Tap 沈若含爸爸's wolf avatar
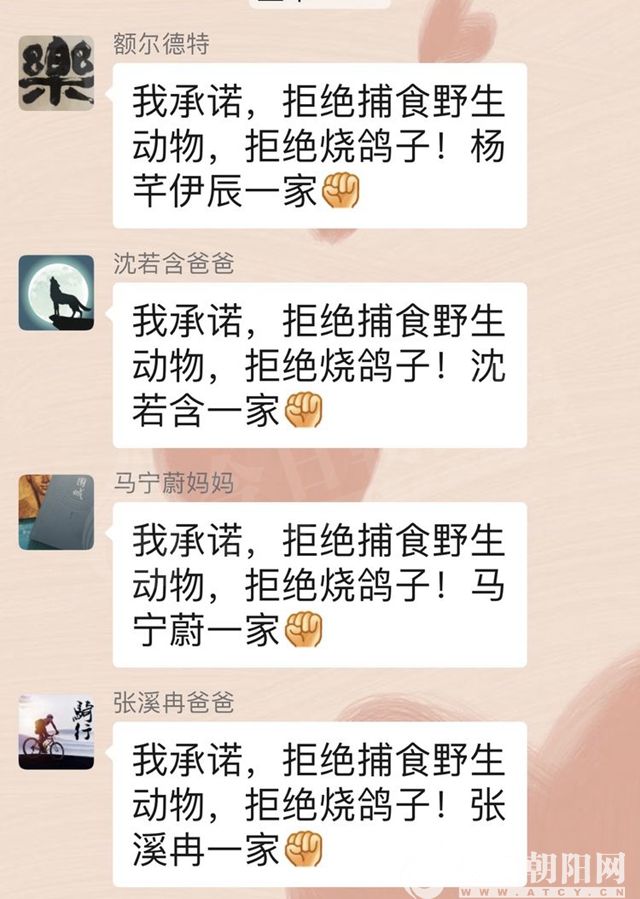The width and height of the screenshot is (640, 899). pyautogui.click(x=56, y=292)
